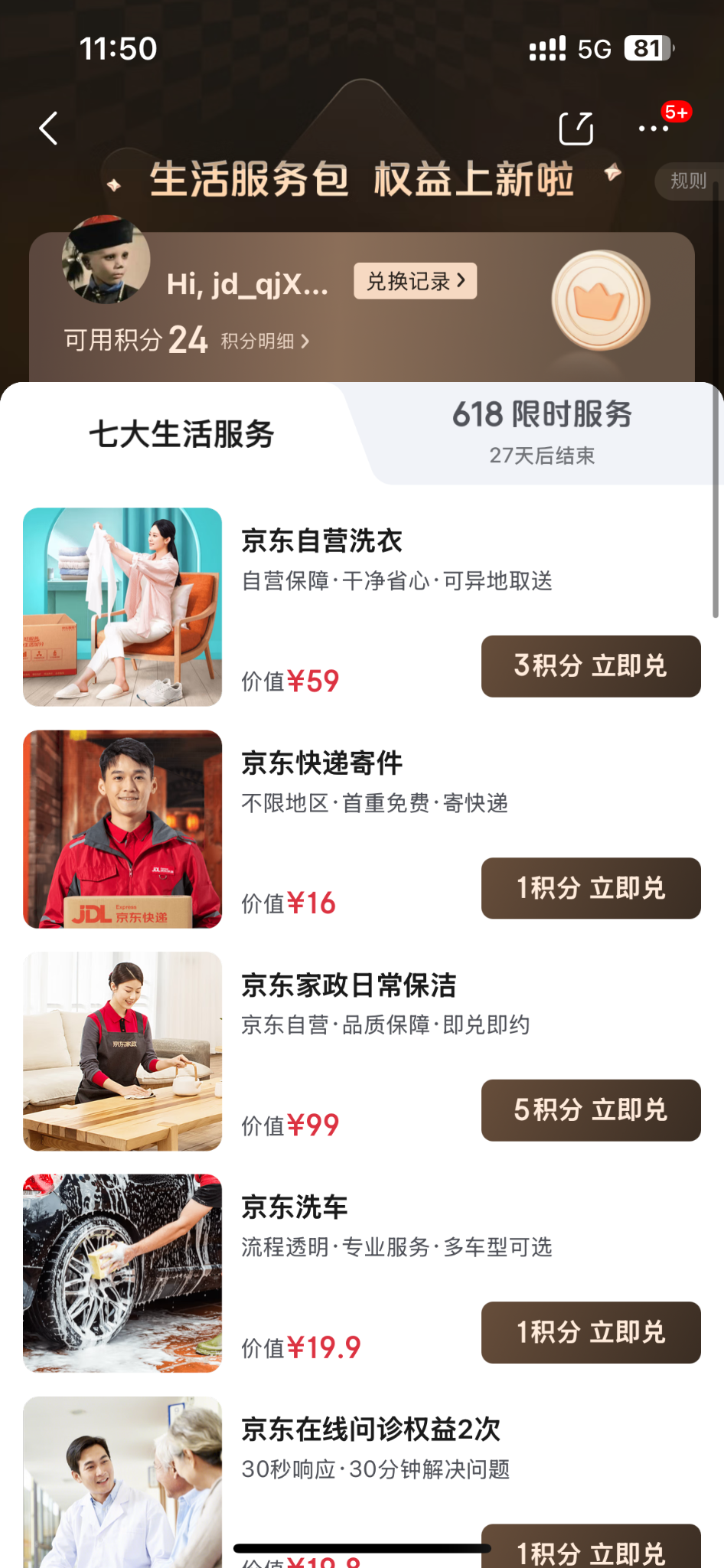Open the 京东自营洗衣 service image
This screenshot has height=1568, width=724.
(x=122, y=606)
